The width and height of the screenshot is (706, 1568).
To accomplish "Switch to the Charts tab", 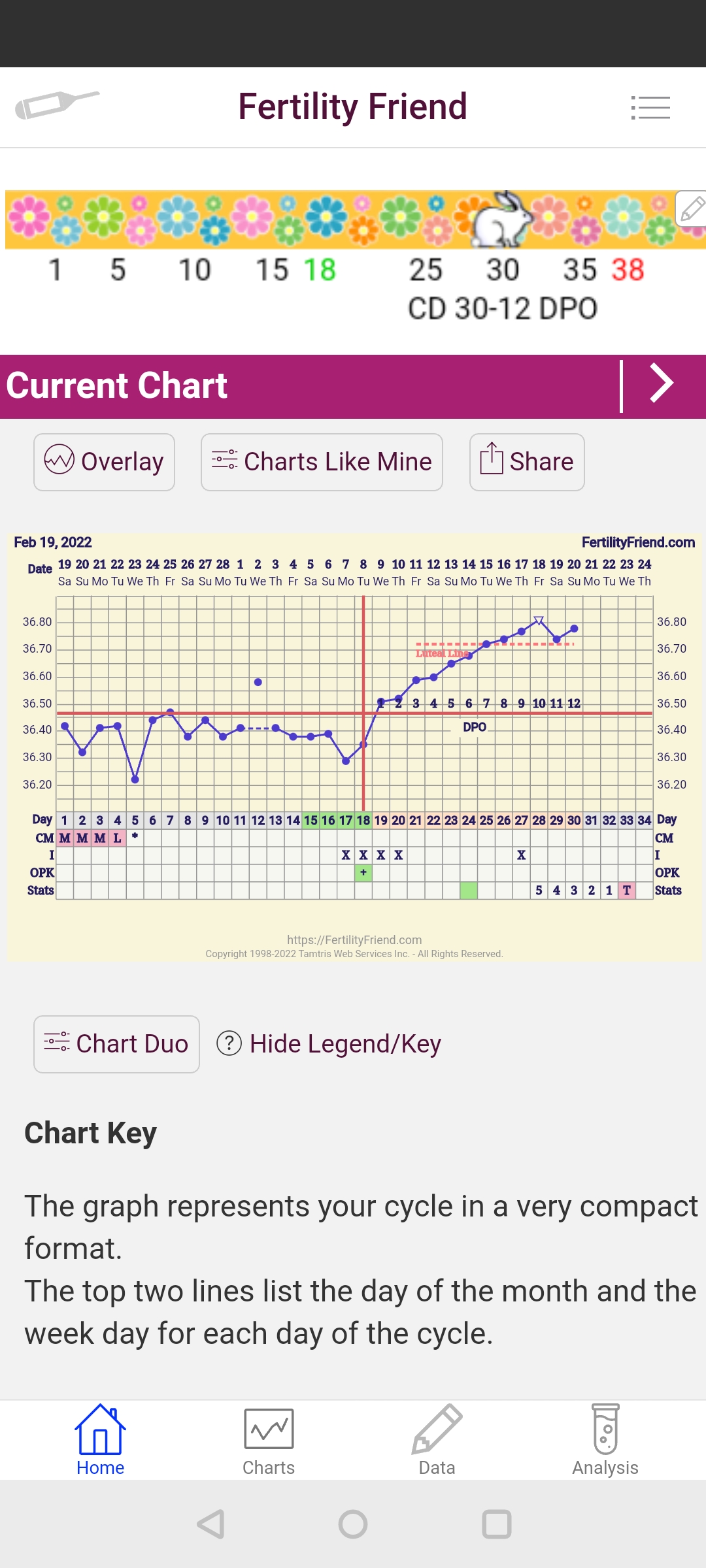I will (269, 1441).
